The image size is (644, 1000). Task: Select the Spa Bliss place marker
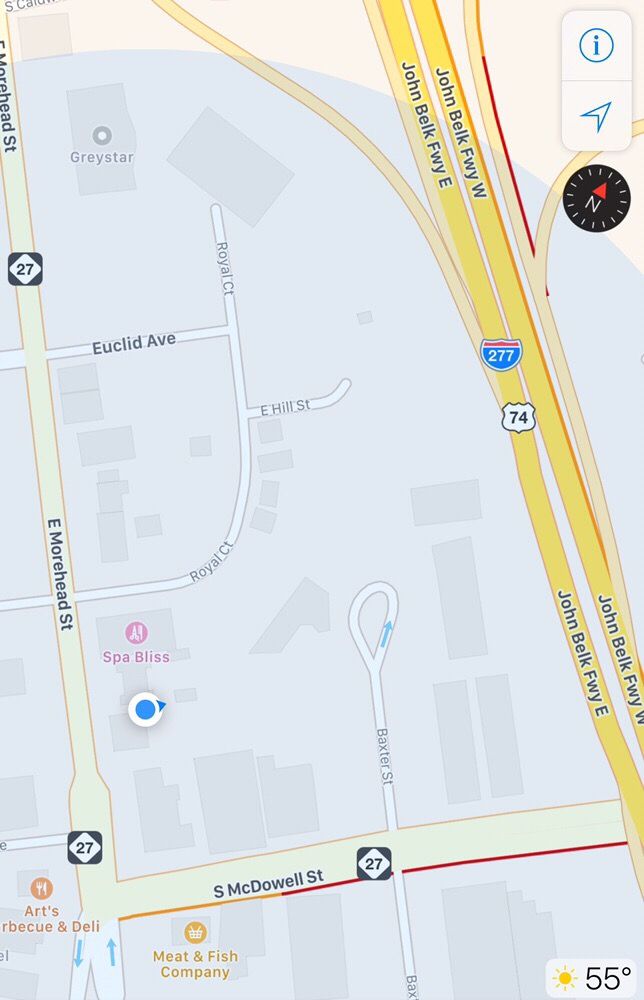(137, 633)
